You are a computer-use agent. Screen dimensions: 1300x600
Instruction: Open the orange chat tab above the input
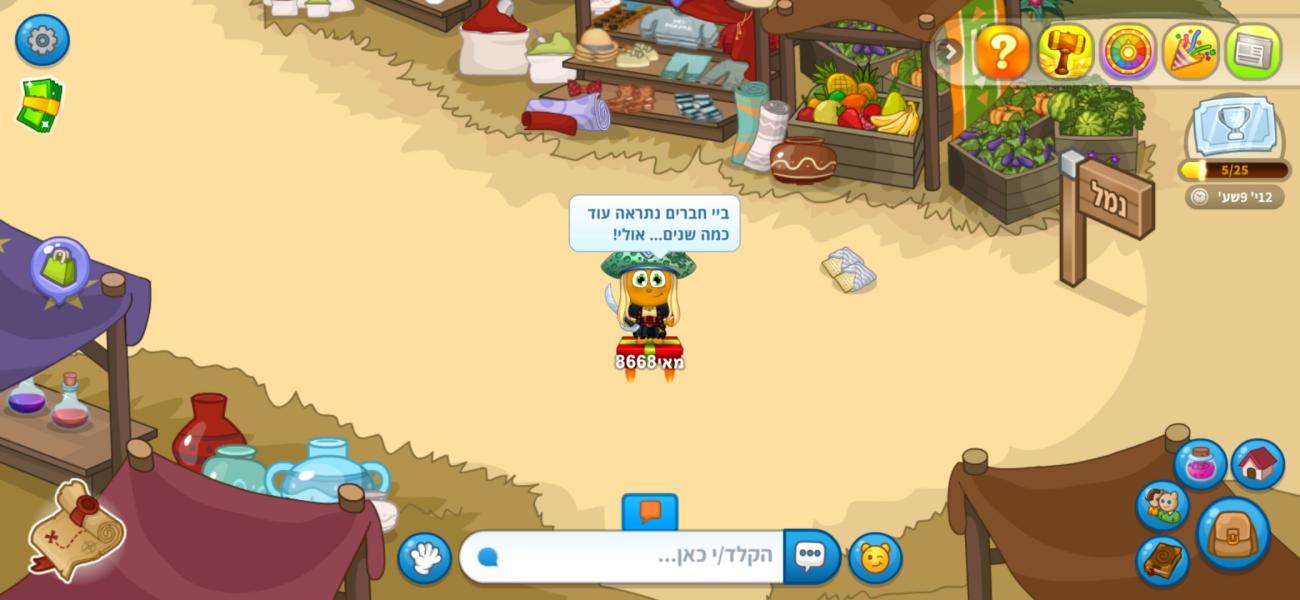tap(650, 512)
